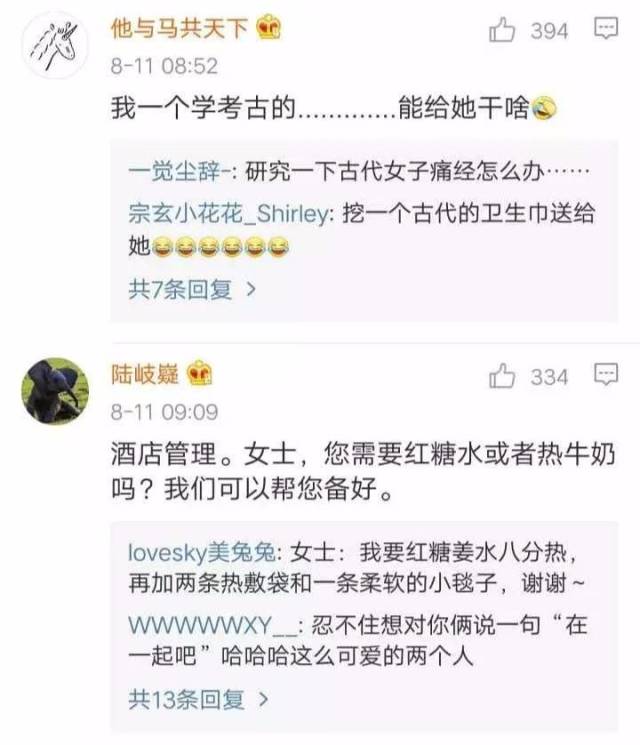View 陆岐嶷's avatar profile

(x=55, y=390)
